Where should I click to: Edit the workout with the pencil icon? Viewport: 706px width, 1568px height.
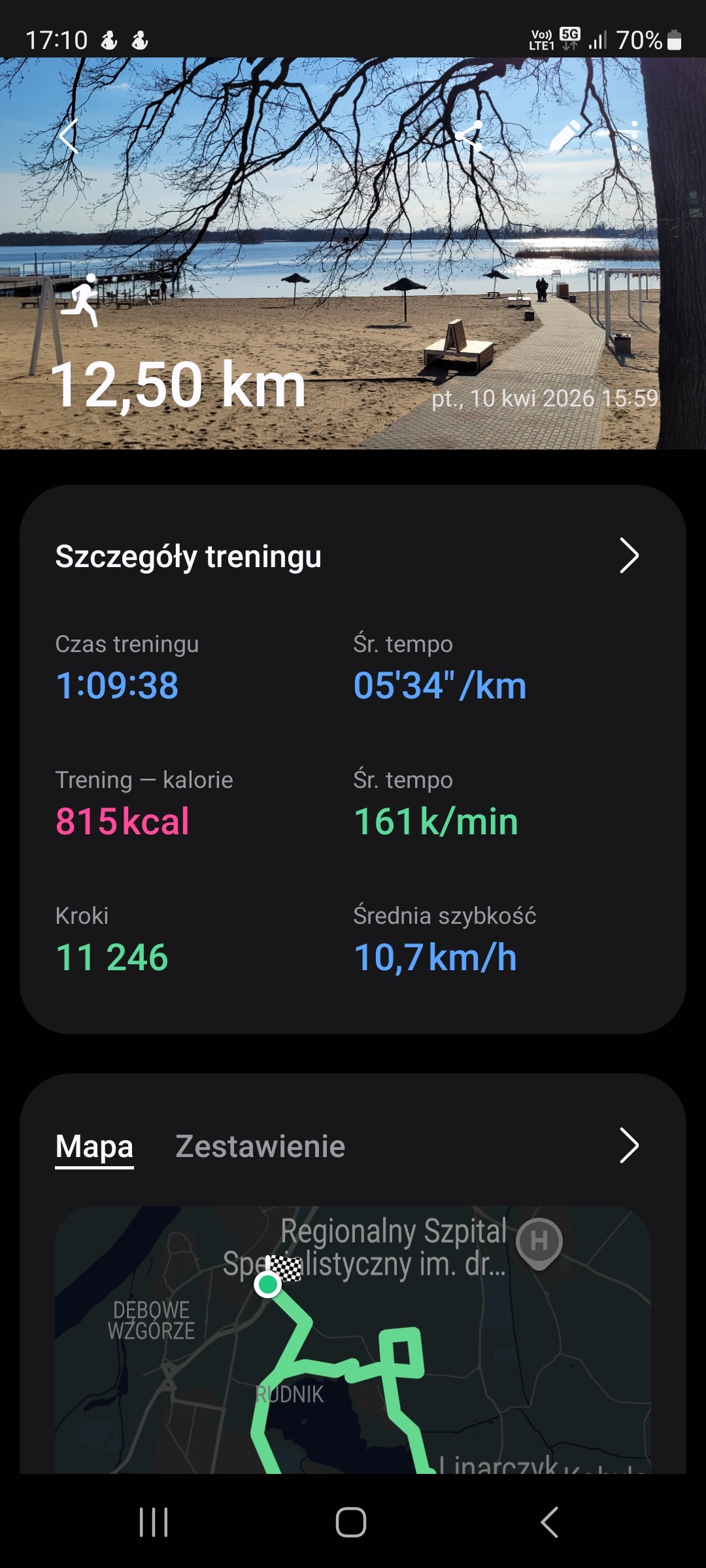coord(565,136)
